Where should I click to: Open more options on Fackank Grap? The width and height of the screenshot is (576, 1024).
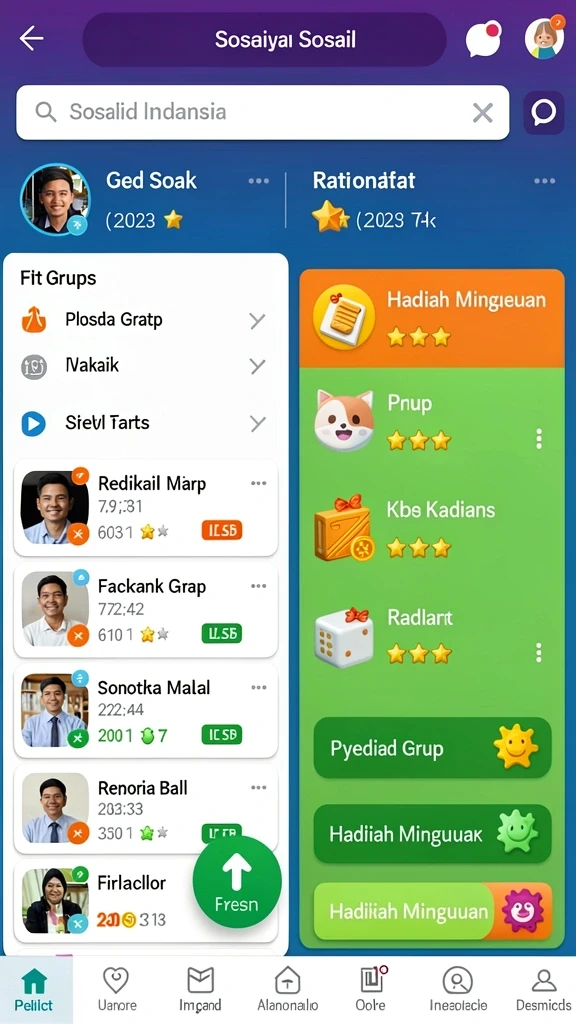click(x=259, y=586)
